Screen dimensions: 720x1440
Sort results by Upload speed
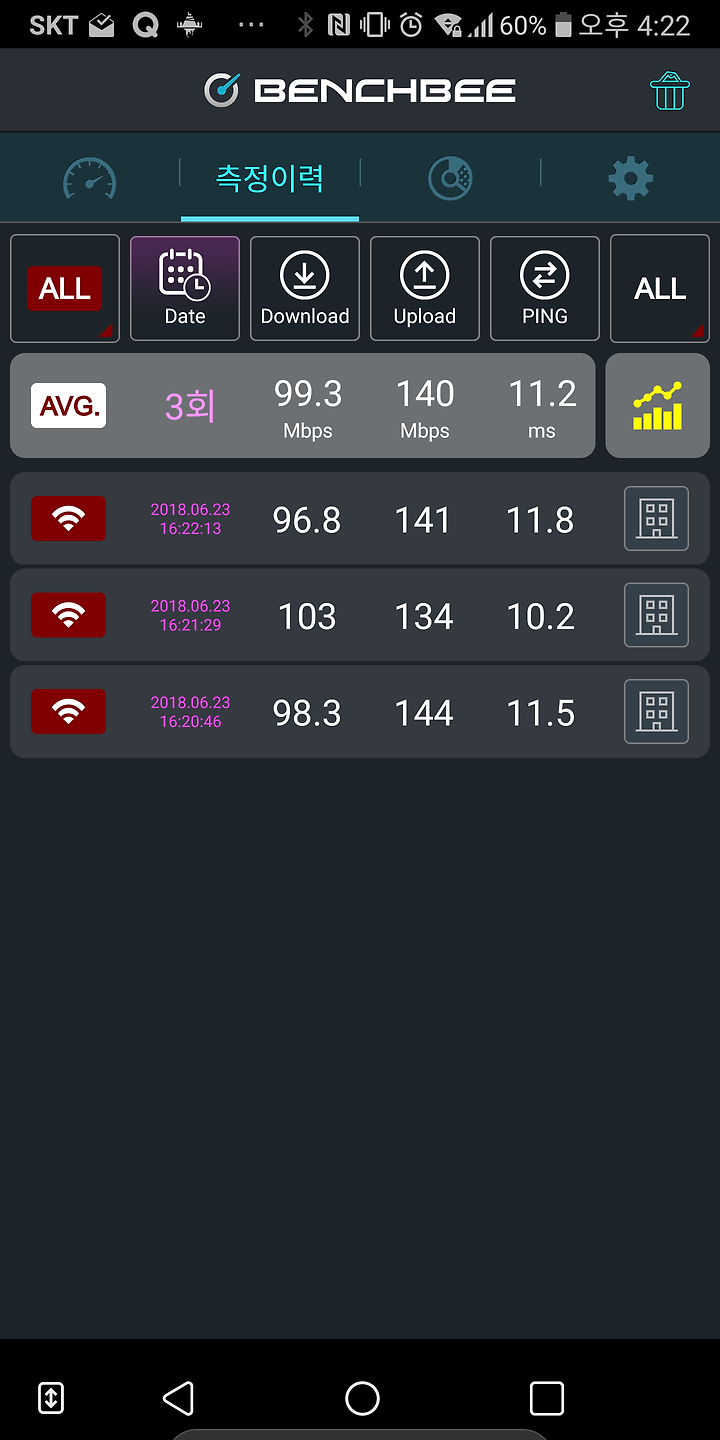coord(425,289)
